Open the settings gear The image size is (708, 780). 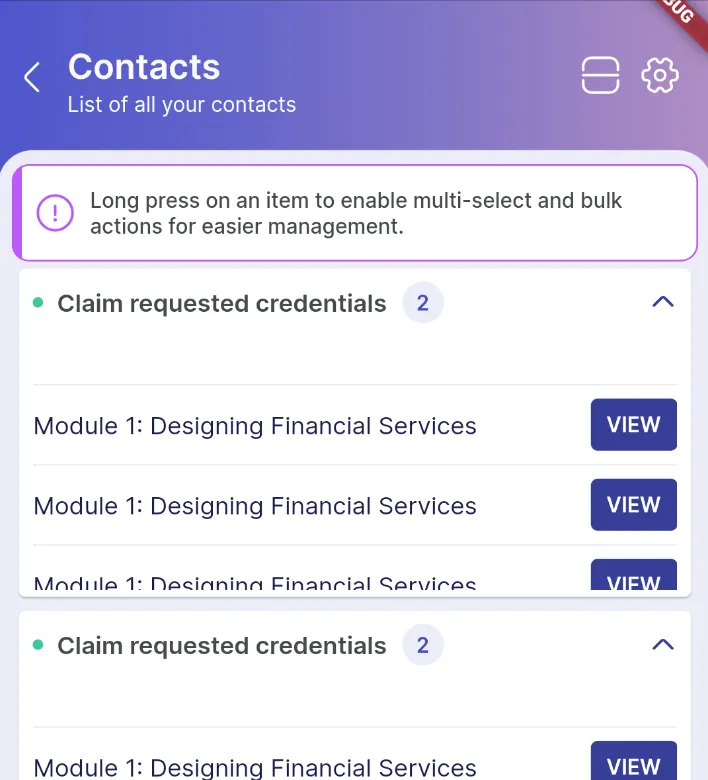(660, 76)
